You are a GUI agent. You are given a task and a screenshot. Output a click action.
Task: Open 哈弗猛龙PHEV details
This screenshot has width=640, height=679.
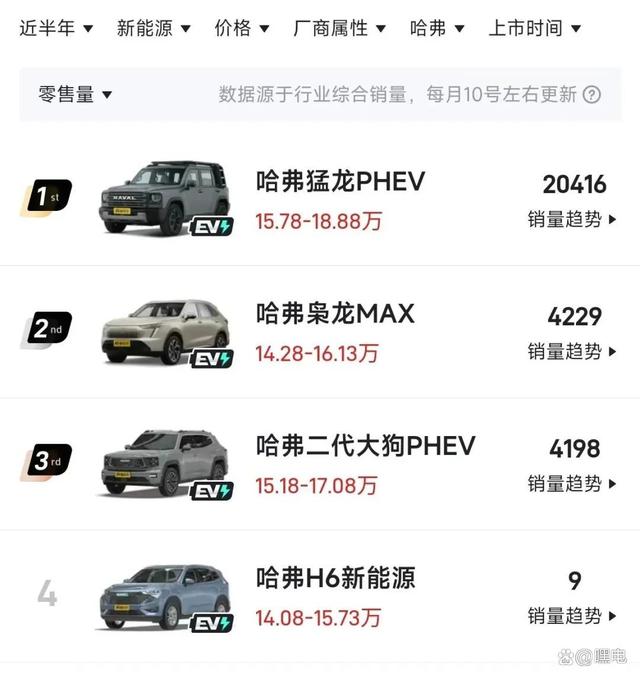point(340,182)
